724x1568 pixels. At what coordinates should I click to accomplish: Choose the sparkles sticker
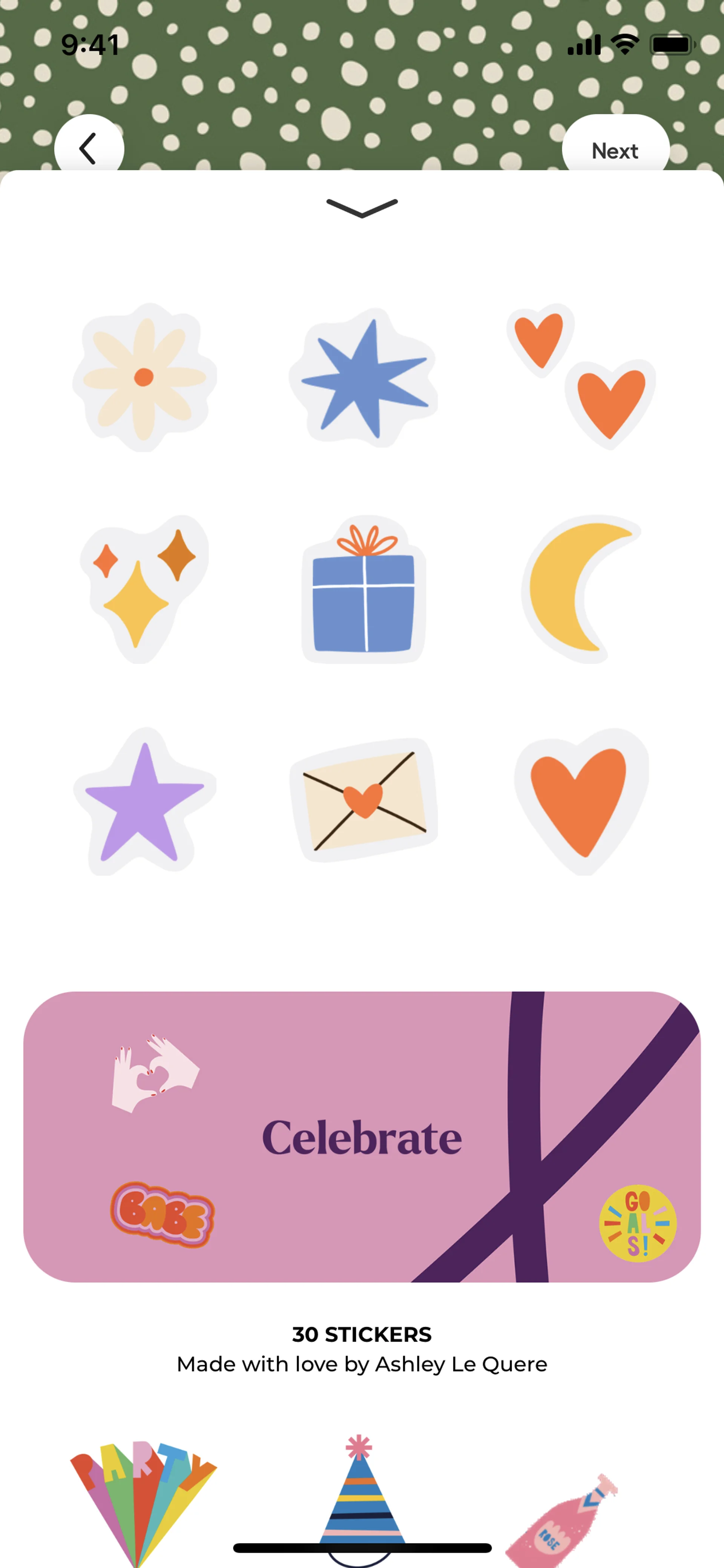click(x=144, y=589)
